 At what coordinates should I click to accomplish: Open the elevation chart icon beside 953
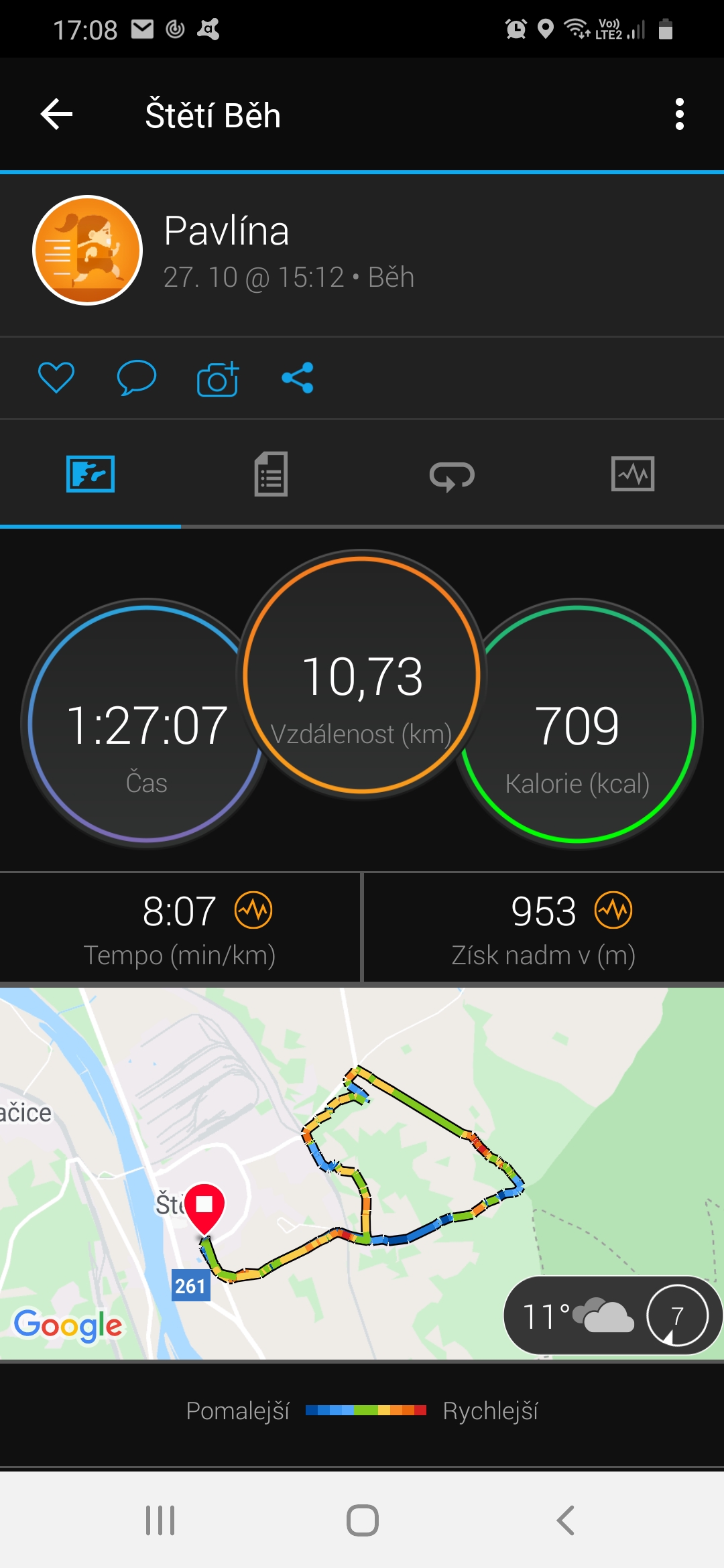(x=613, y=910)
